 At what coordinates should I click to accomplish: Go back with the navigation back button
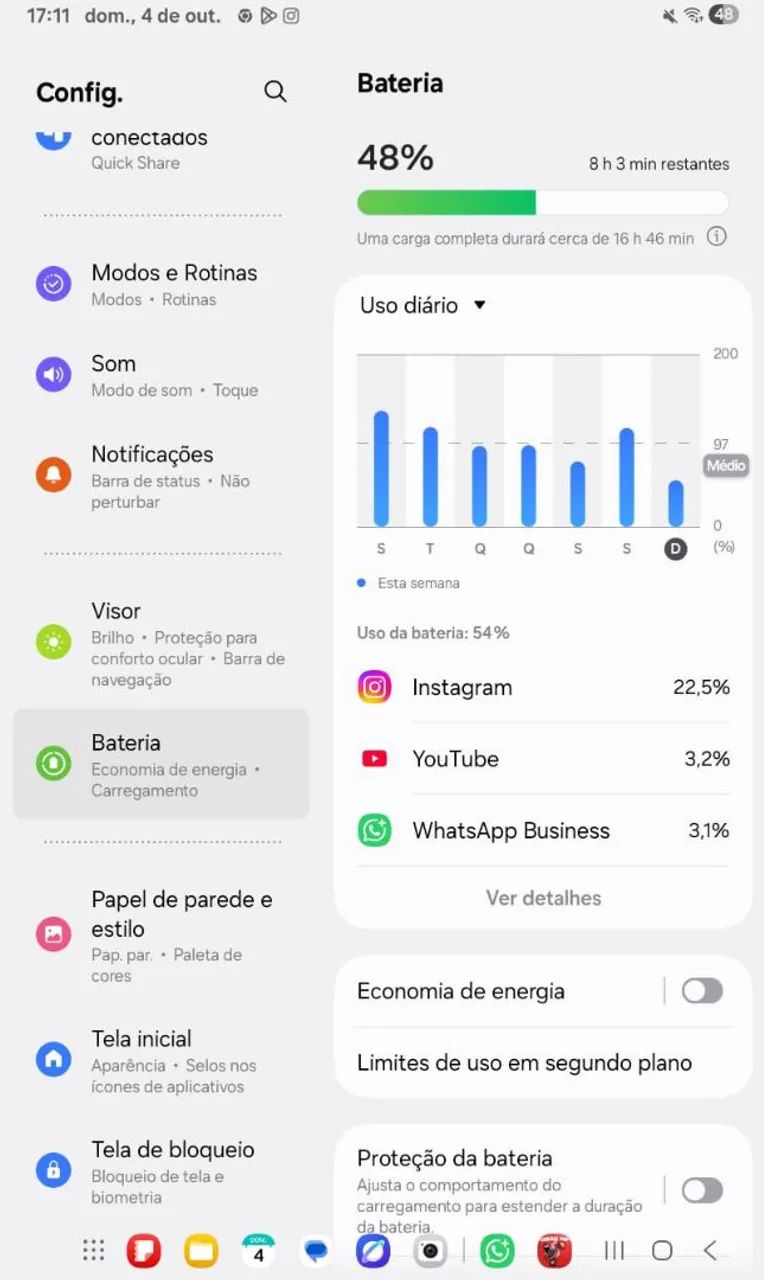(710, 1250)
